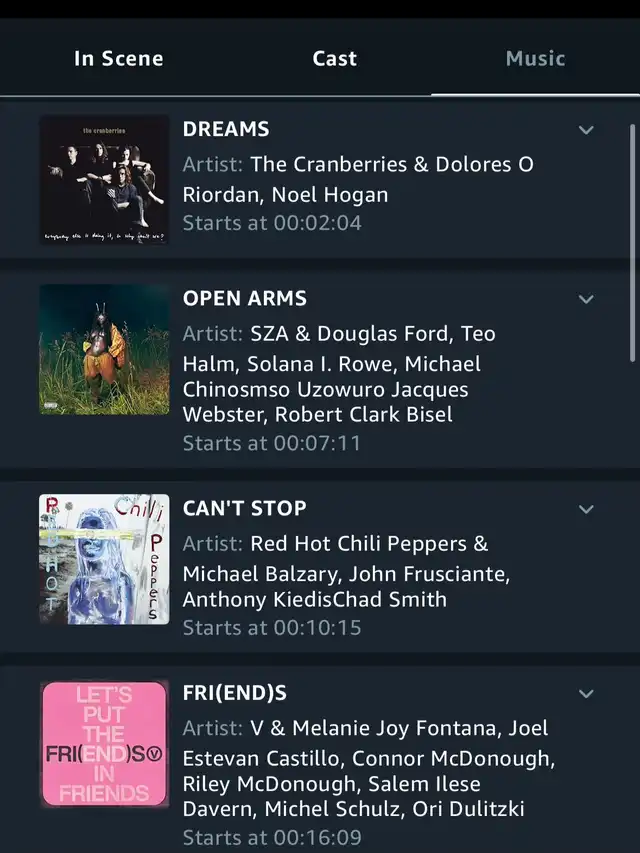Expand the CAN'T STOP song chevron
Viewport: 640px width, 853px height.
tap(586, 509)
